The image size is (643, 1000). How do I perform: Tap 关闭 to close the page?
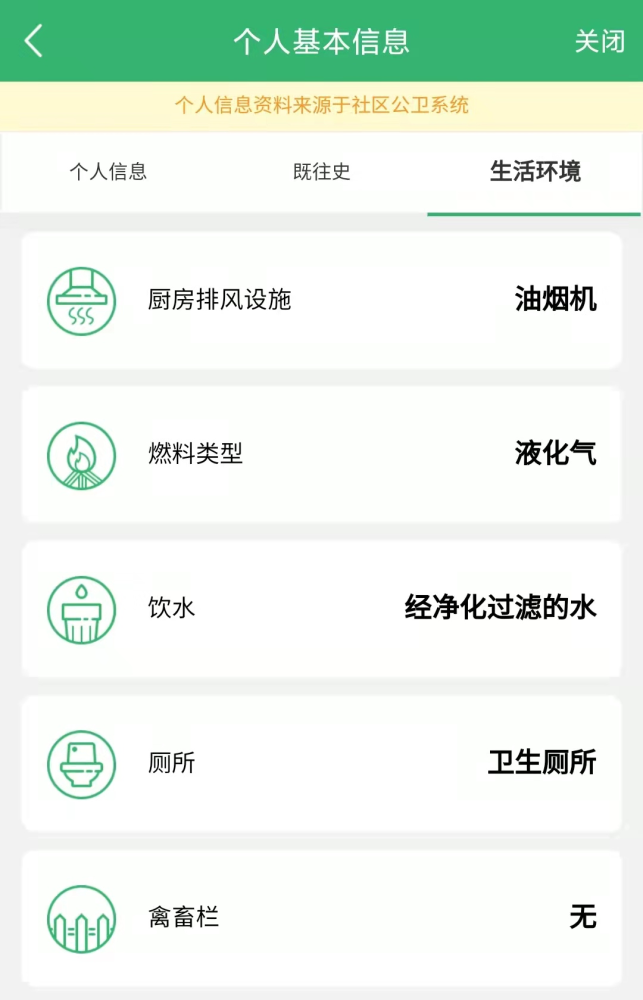pos(599,41)
